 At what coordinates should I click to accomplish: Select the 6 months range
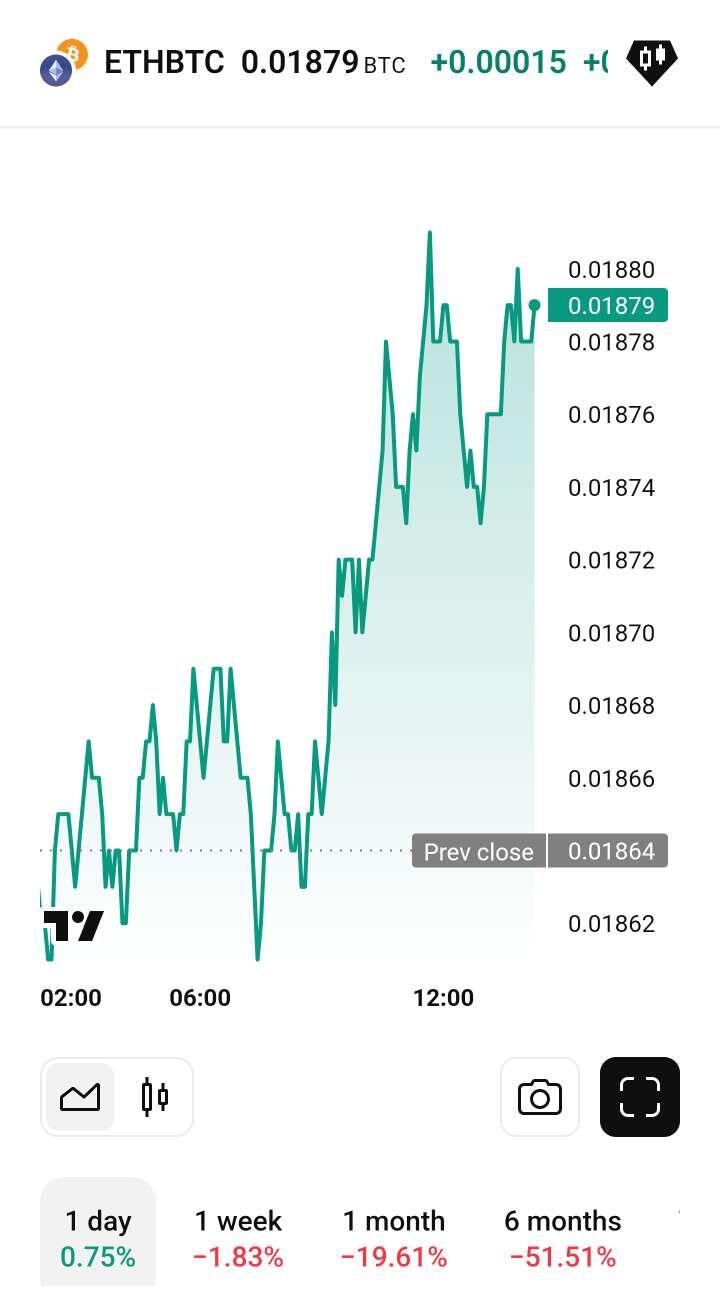tap(563, 1237)
